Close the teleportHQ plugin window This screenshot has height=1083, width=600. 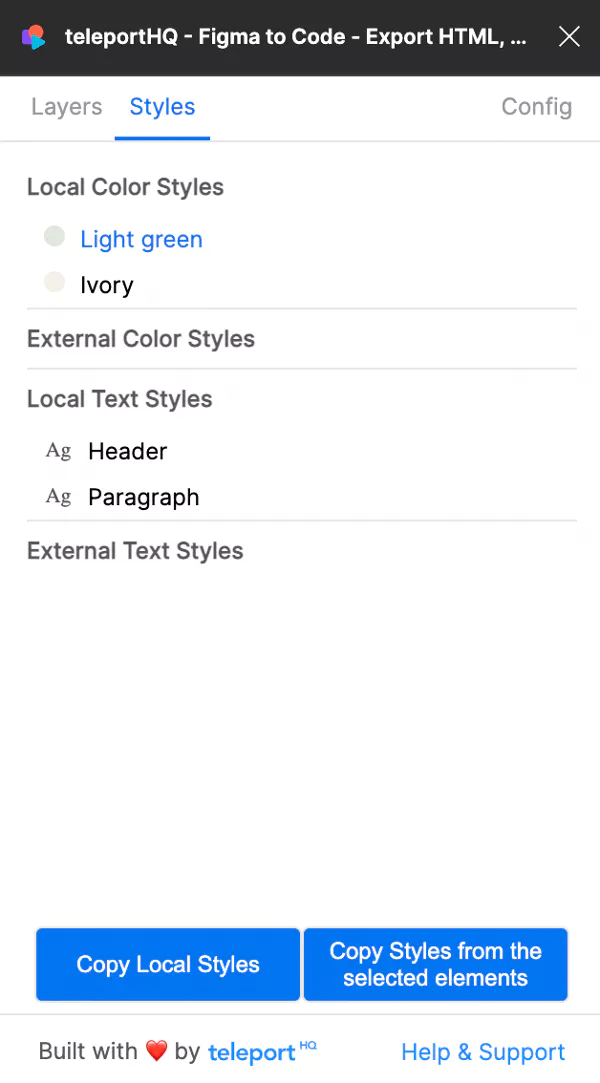click(x=569, y=37)
